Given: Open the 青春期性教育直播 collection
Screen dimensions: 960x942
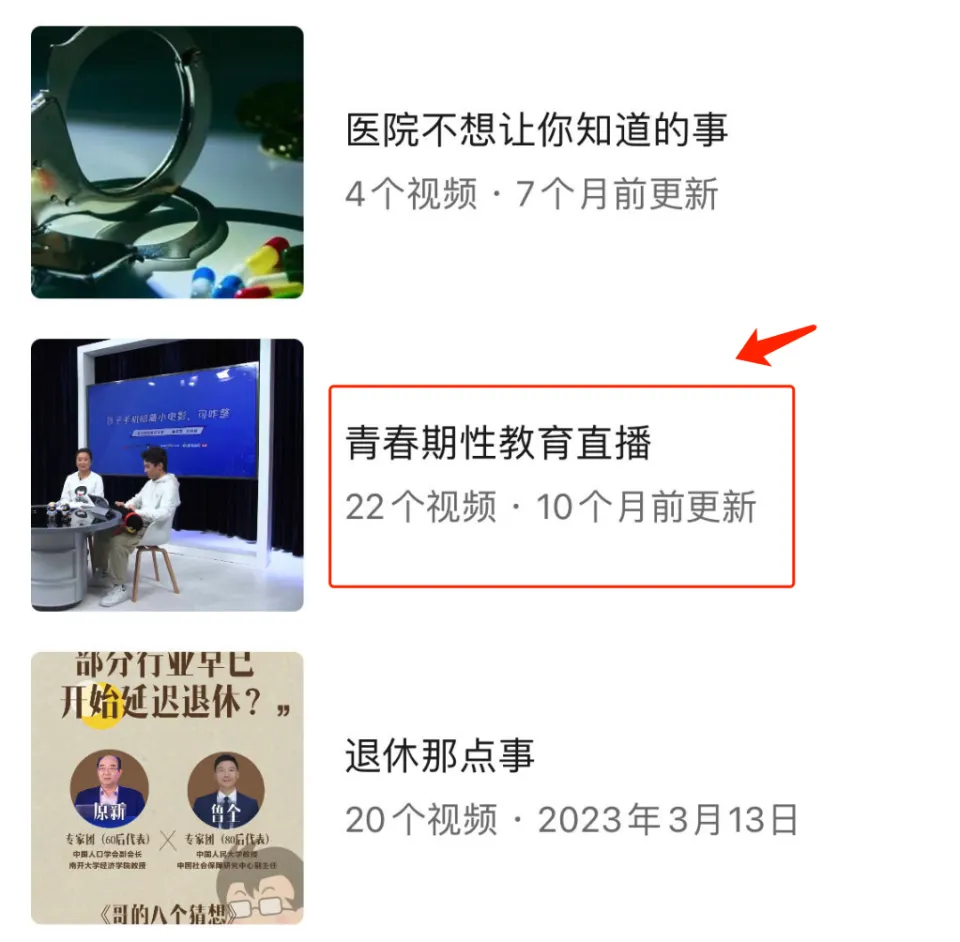Looking at the screenshot, I should point(498,444).
